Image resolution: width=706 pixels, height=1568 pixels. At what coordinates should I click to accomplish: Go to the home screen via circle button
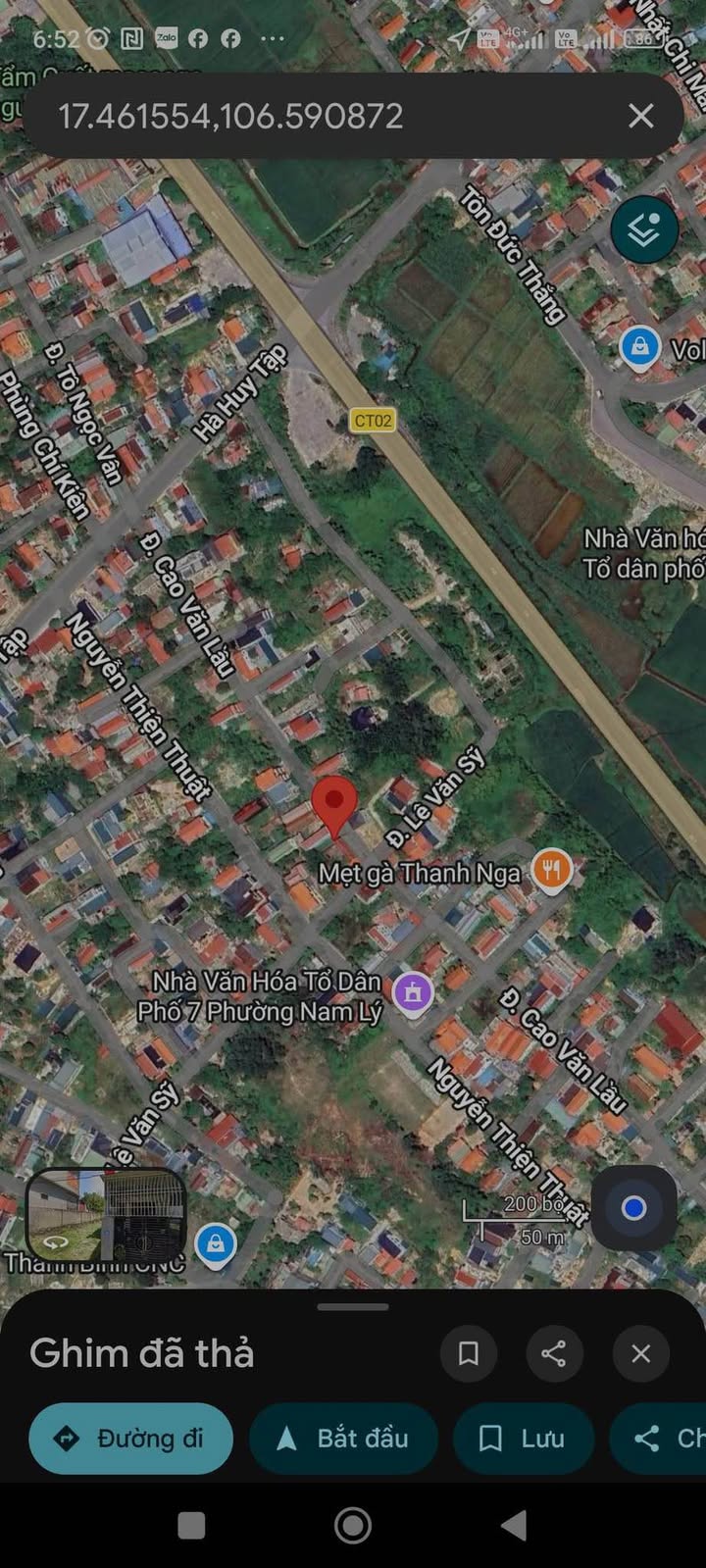353,1525
